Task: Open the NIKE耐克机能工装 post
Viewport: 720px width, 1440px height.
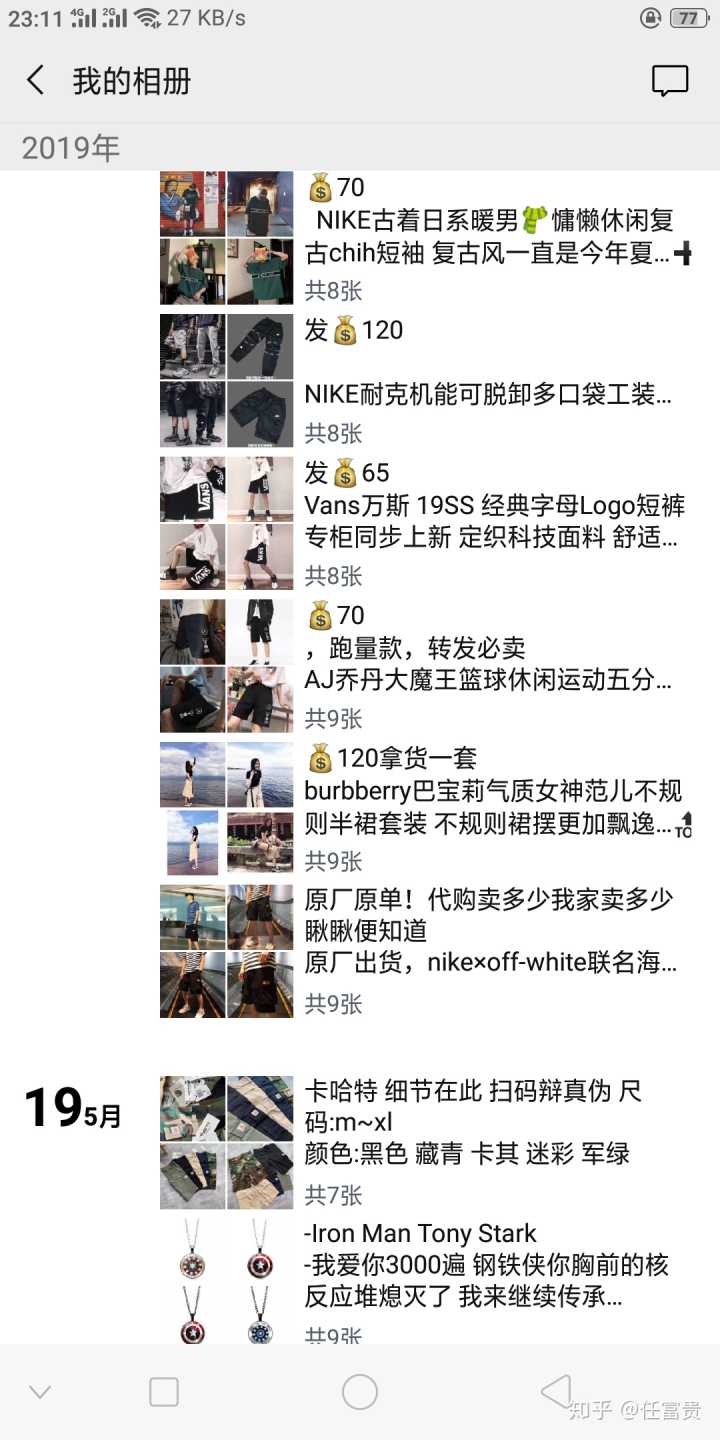Action: pos(490,380)
